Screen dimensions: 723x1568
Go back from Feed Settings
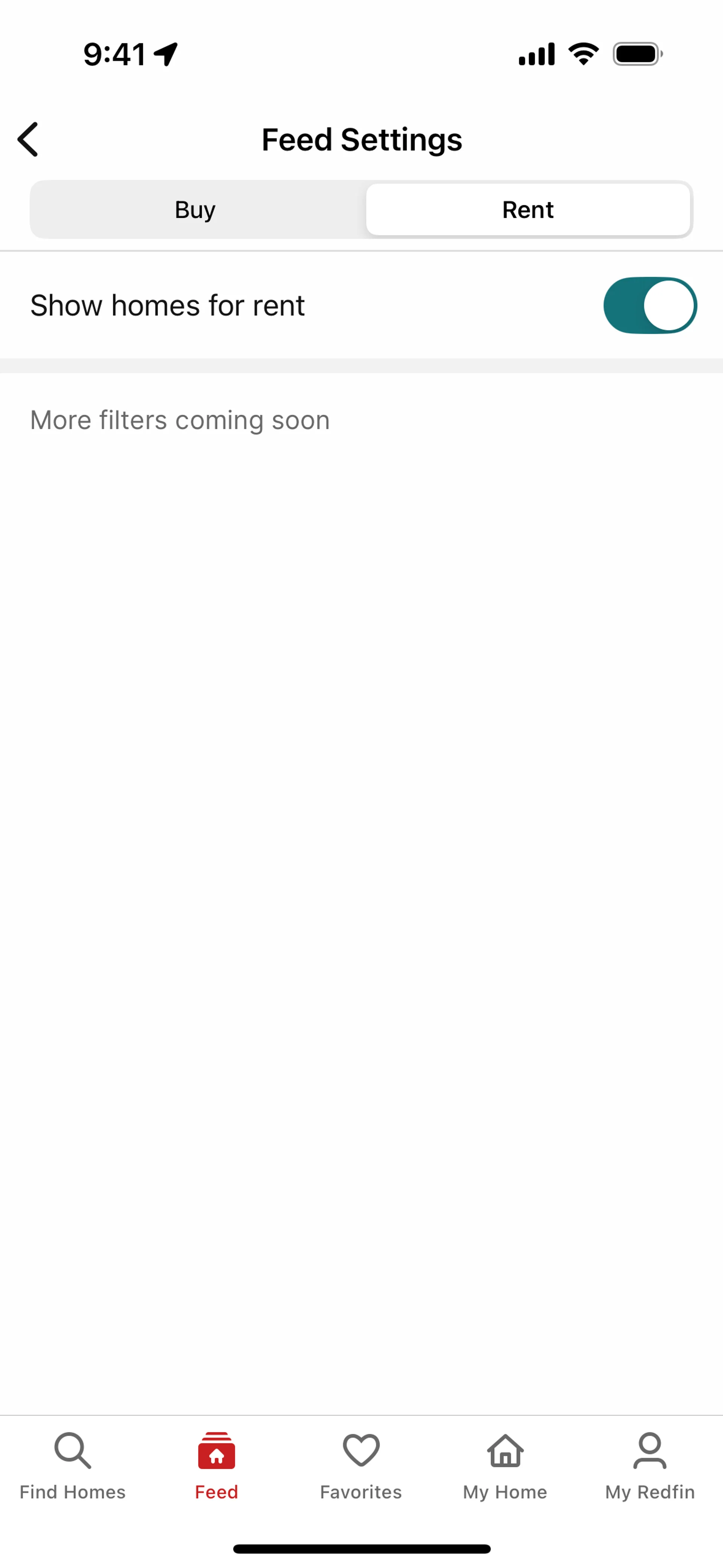28,139
